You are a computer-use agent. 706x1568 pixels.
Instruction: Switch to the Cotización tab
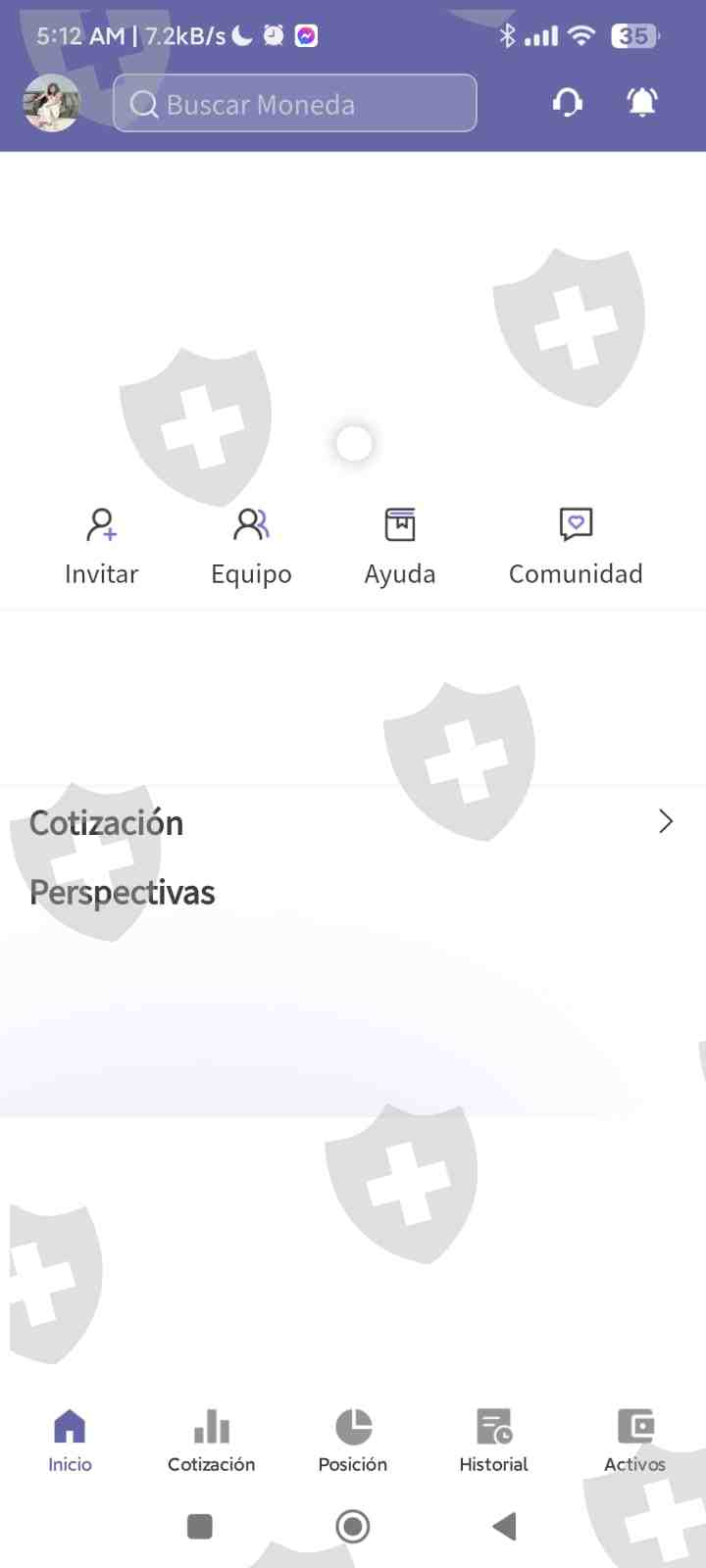tap(211, 1441)
